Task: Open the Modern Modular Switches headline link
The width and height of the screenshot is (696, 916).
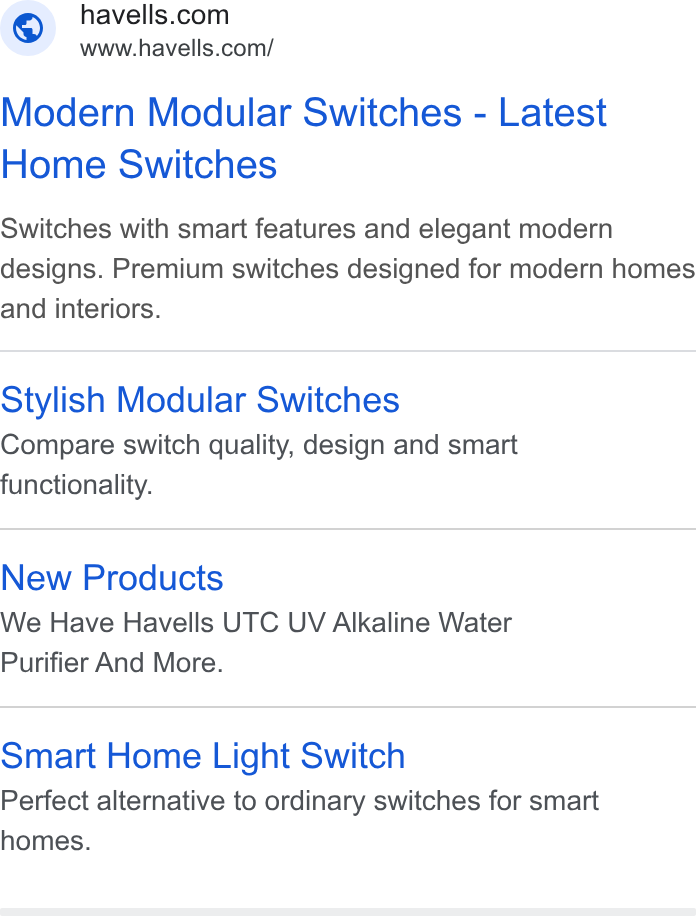Action: point(303,138)
